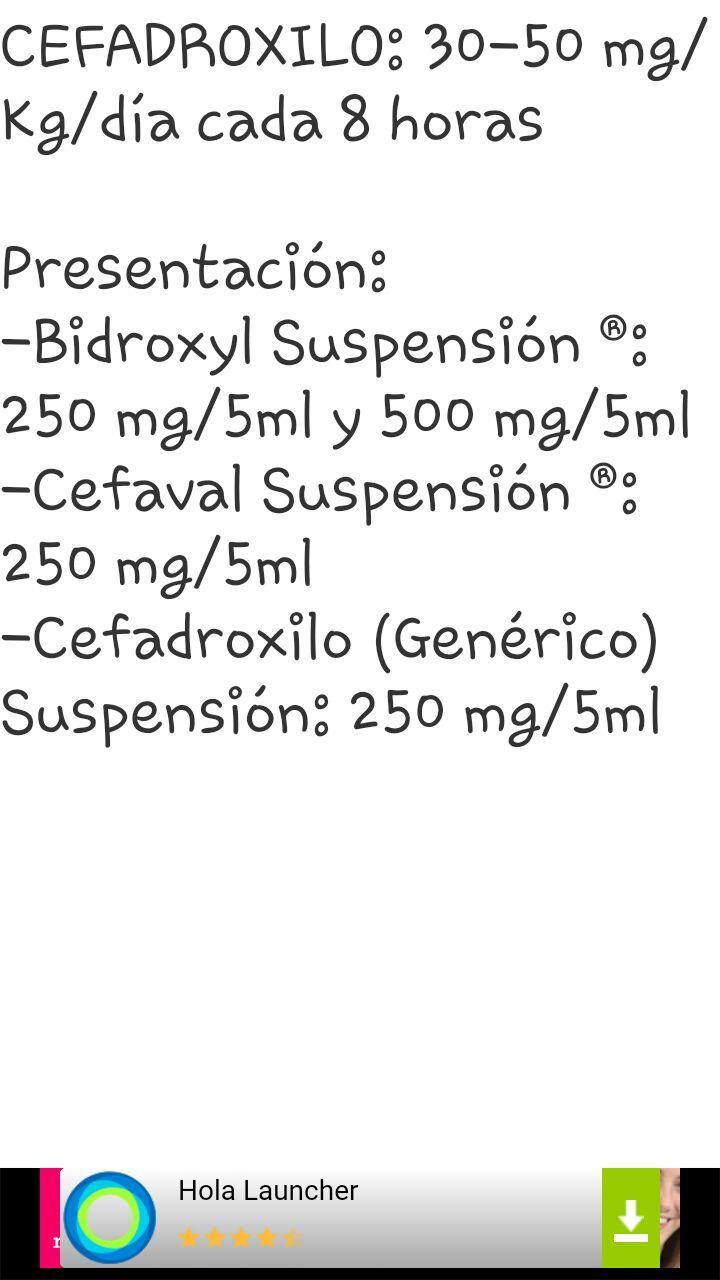Select the half-filled fifth star
The width and height of the screenshot is (720, 1280).
tap(292, 1238)
